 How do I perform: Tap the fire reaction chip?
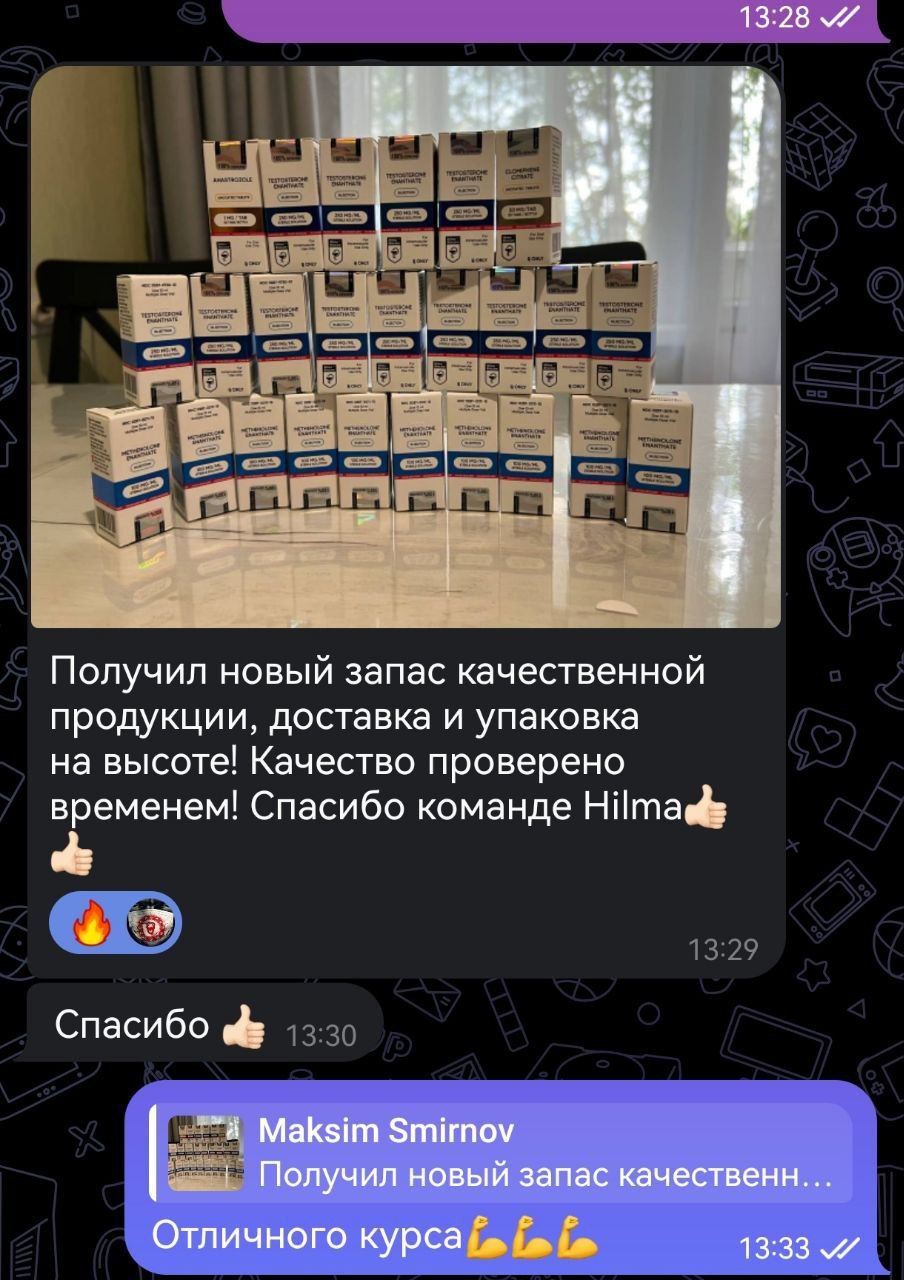pyautogui.click(x=93, y=923)
